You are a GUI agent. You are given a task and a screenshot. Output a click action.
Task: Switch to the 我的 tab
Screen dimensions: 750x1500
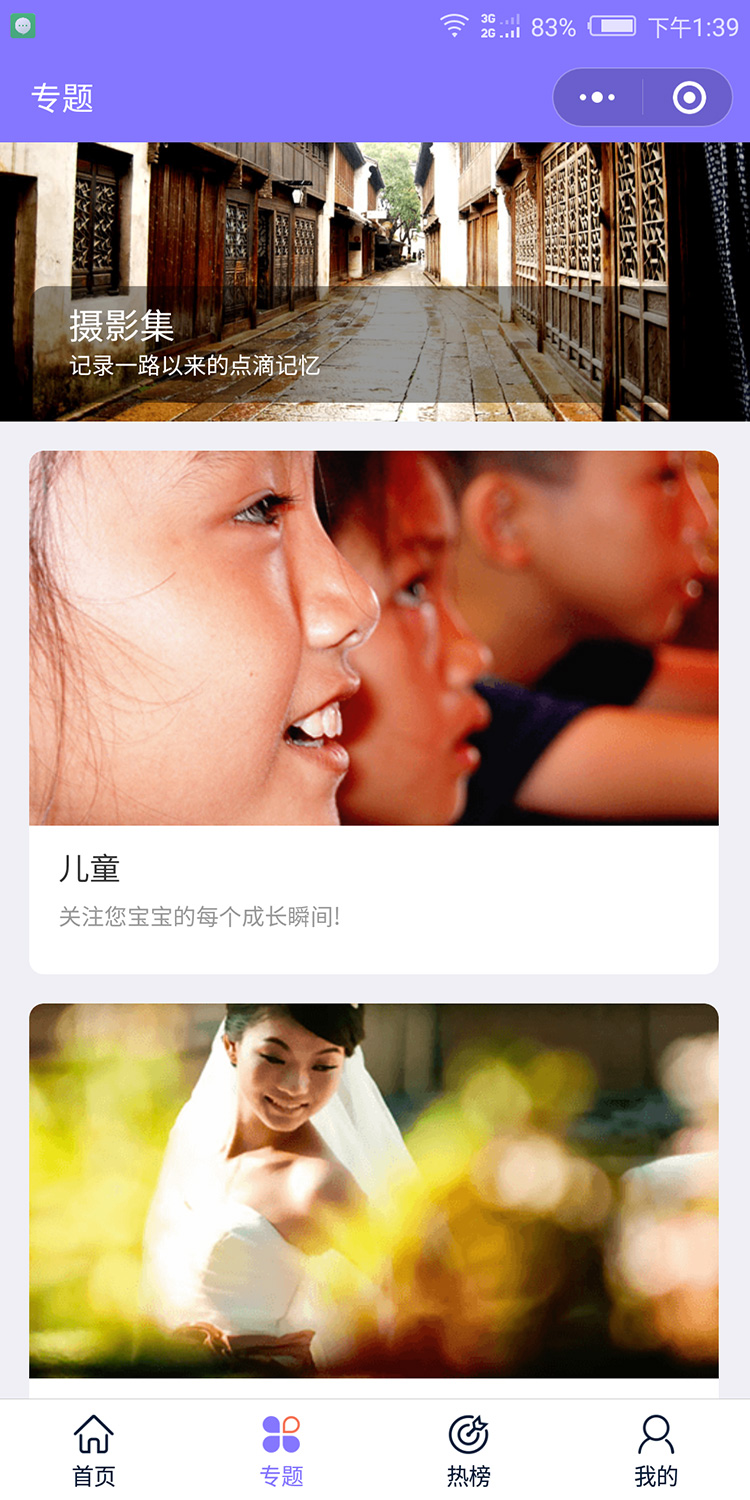[x=656, y=1451]
